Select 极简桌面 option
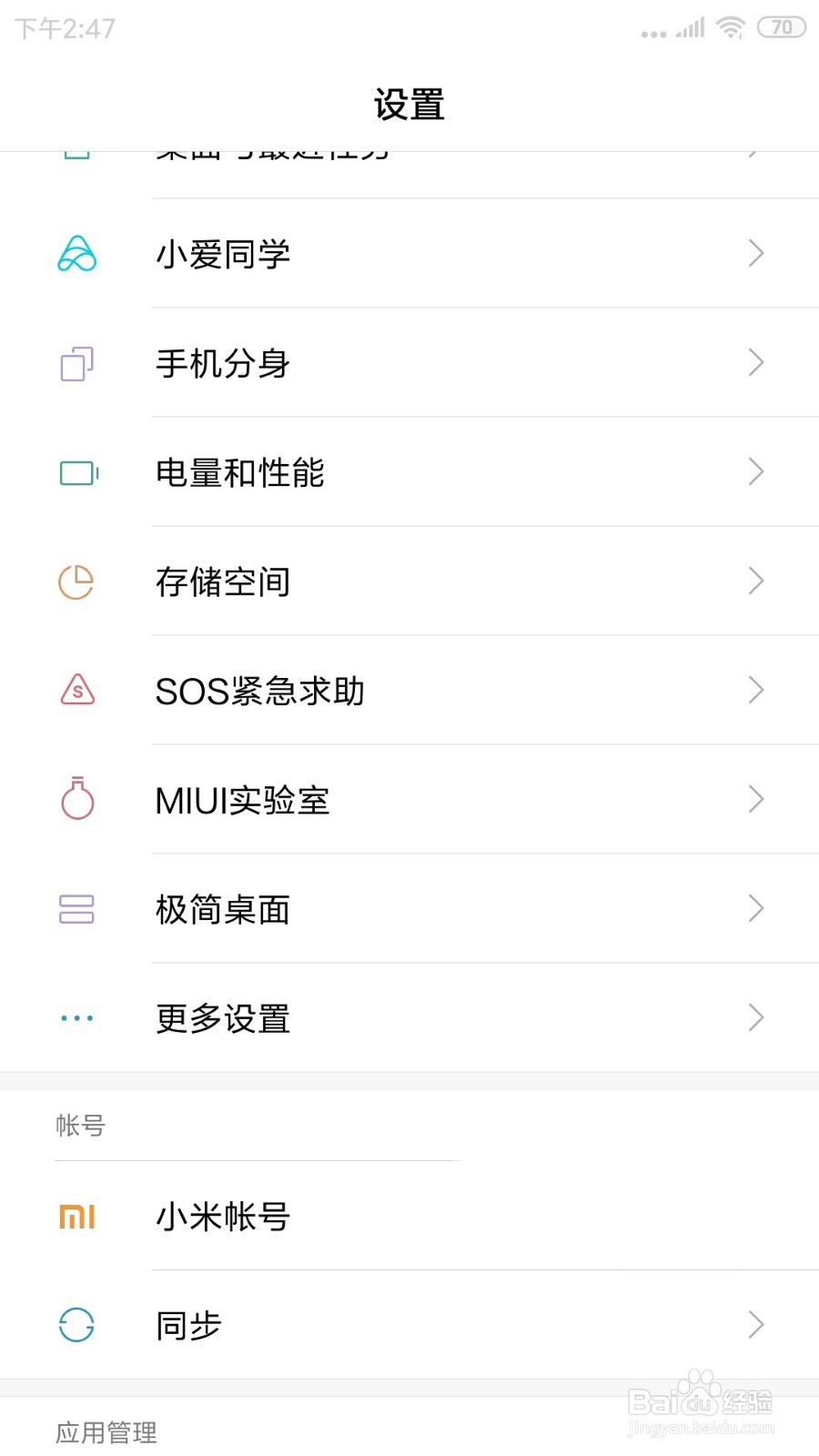The image size is (819, 1456). tap(409, 908)
